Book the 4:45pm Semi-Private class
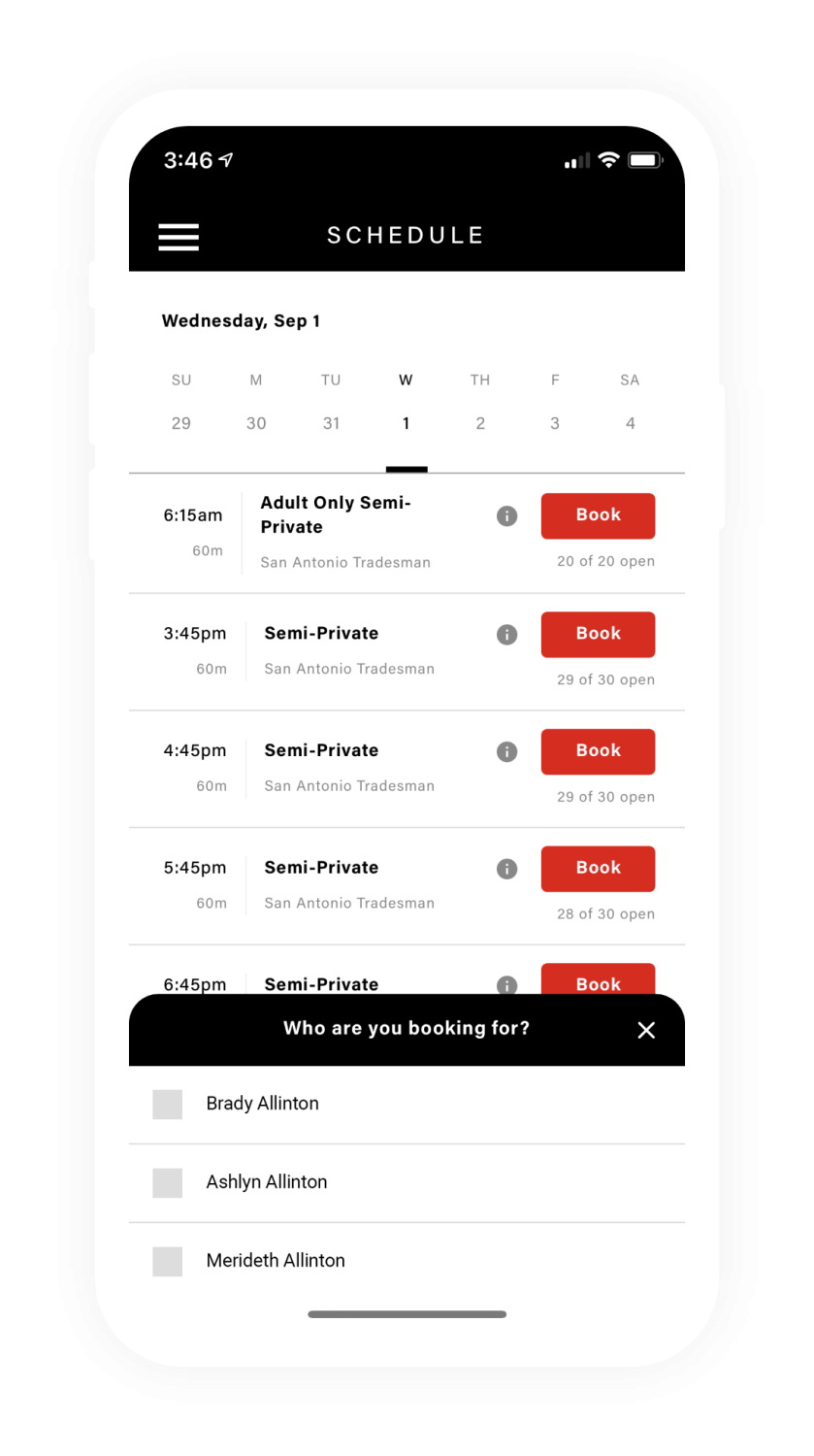Screen dimensions: 814x1456 598,751
